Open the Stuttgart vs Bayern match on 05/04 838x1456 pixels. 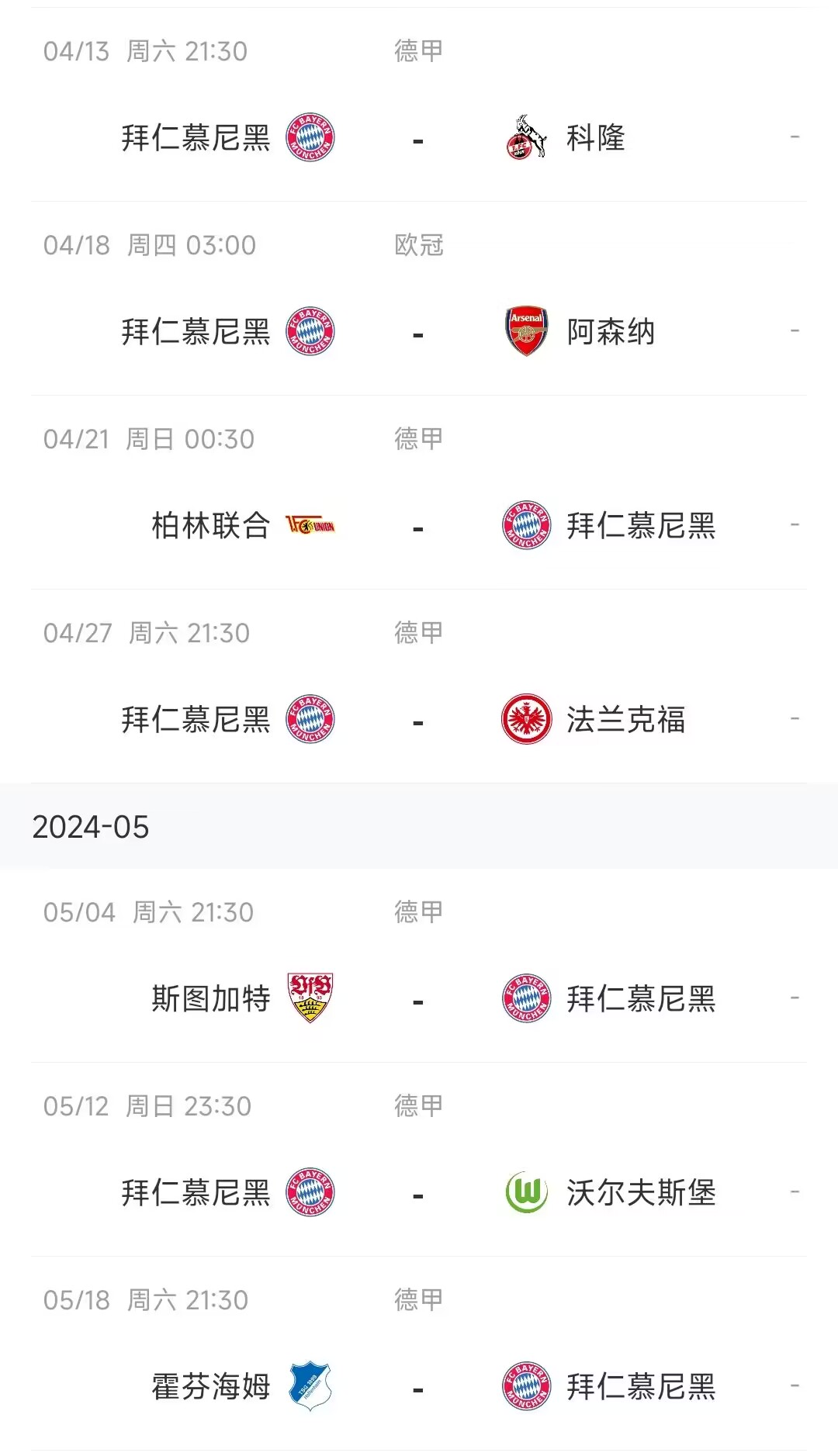(x=419, y=966)
